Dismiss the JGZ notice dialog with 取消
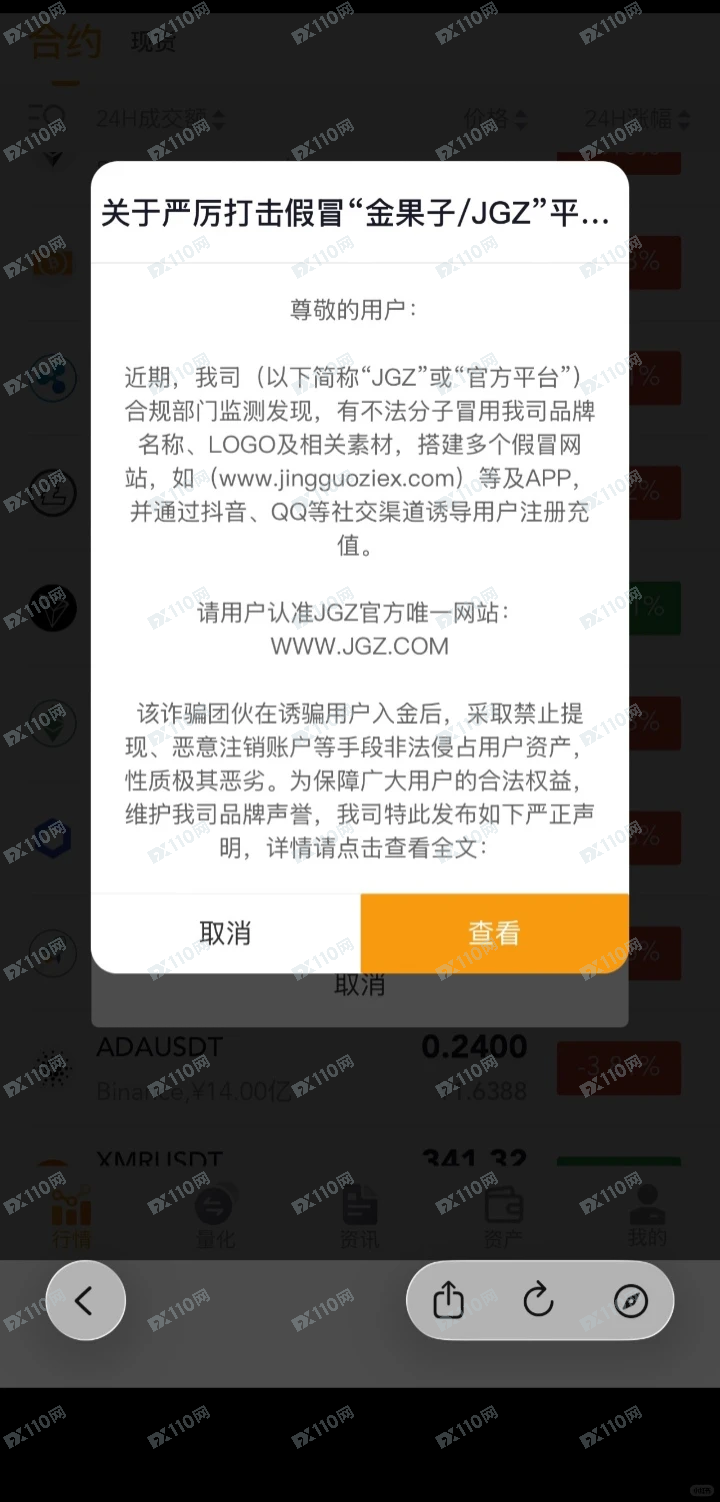Image resolution: width=720 pixels, height=1502 pixels. (225, 933)
